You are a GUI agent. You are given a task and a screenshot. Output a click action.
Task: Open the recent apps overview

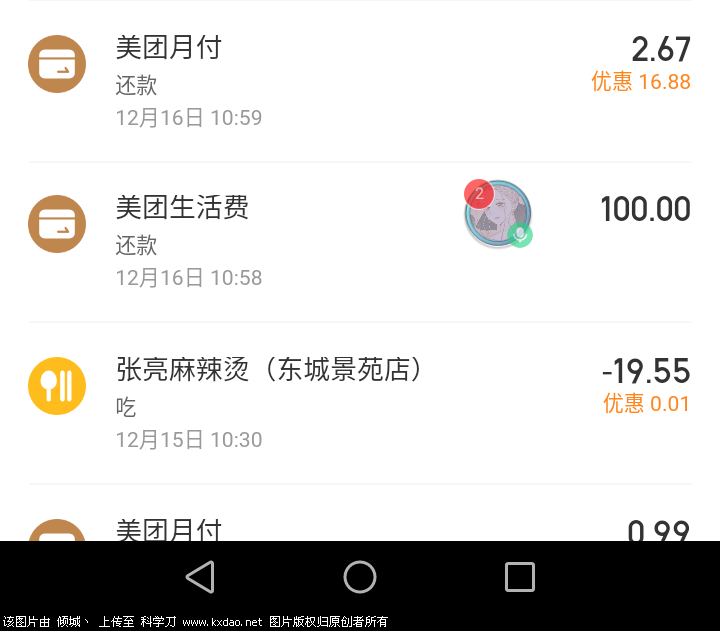(x=520, y=577)
